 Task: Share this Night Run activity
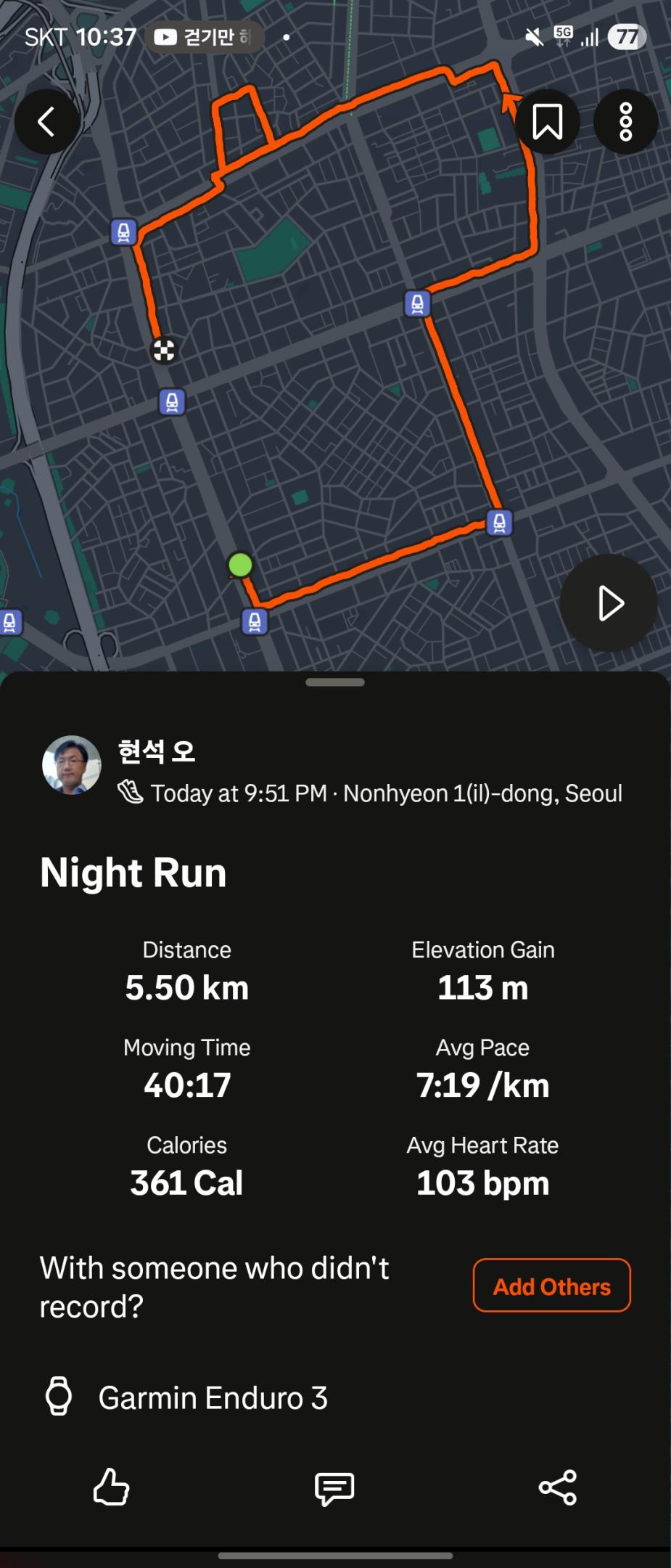point(557,1487)
